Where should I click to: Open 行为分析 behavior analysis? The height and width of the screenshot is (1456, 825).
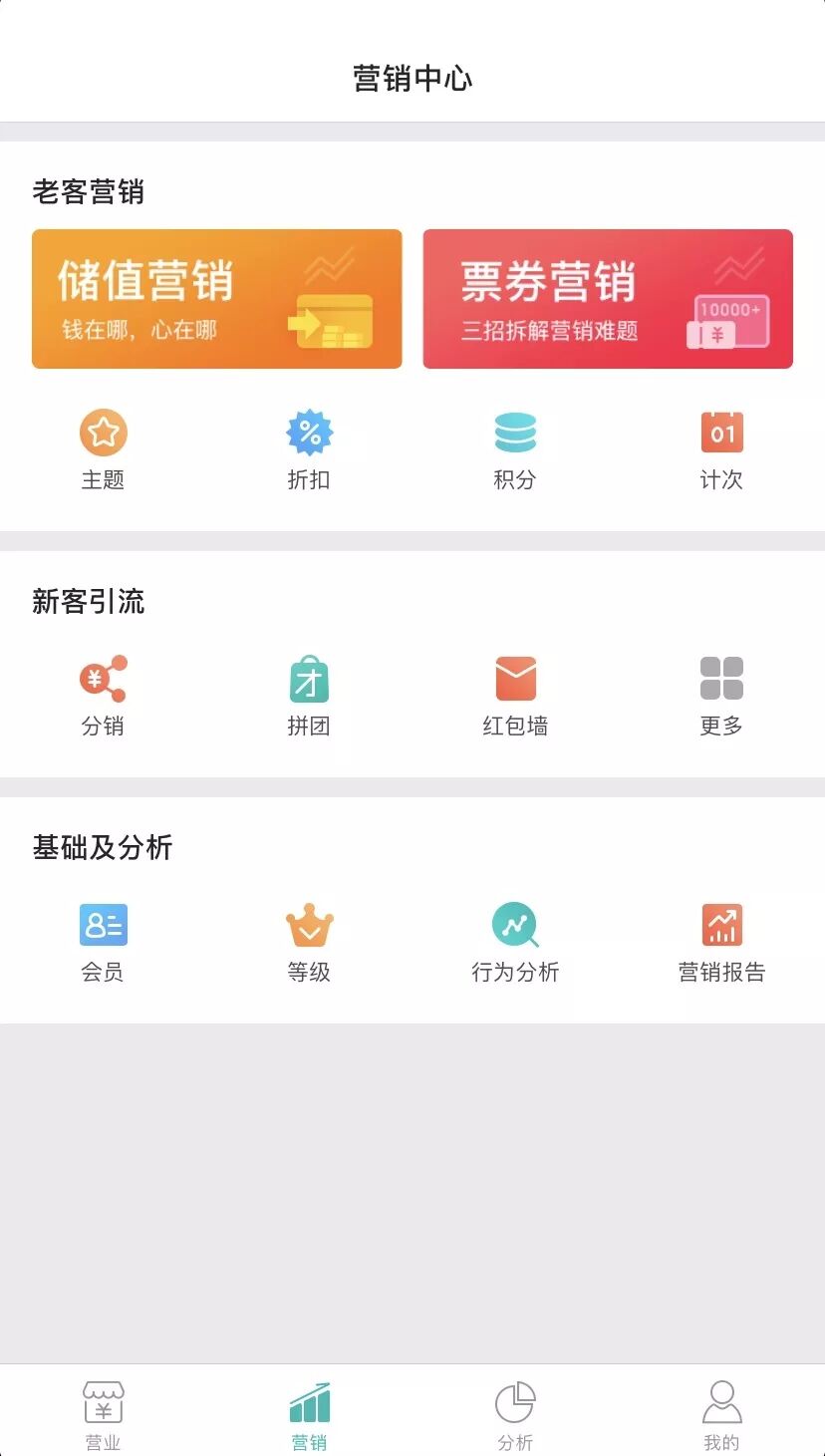pyautogui.click(x=515, y=942)
